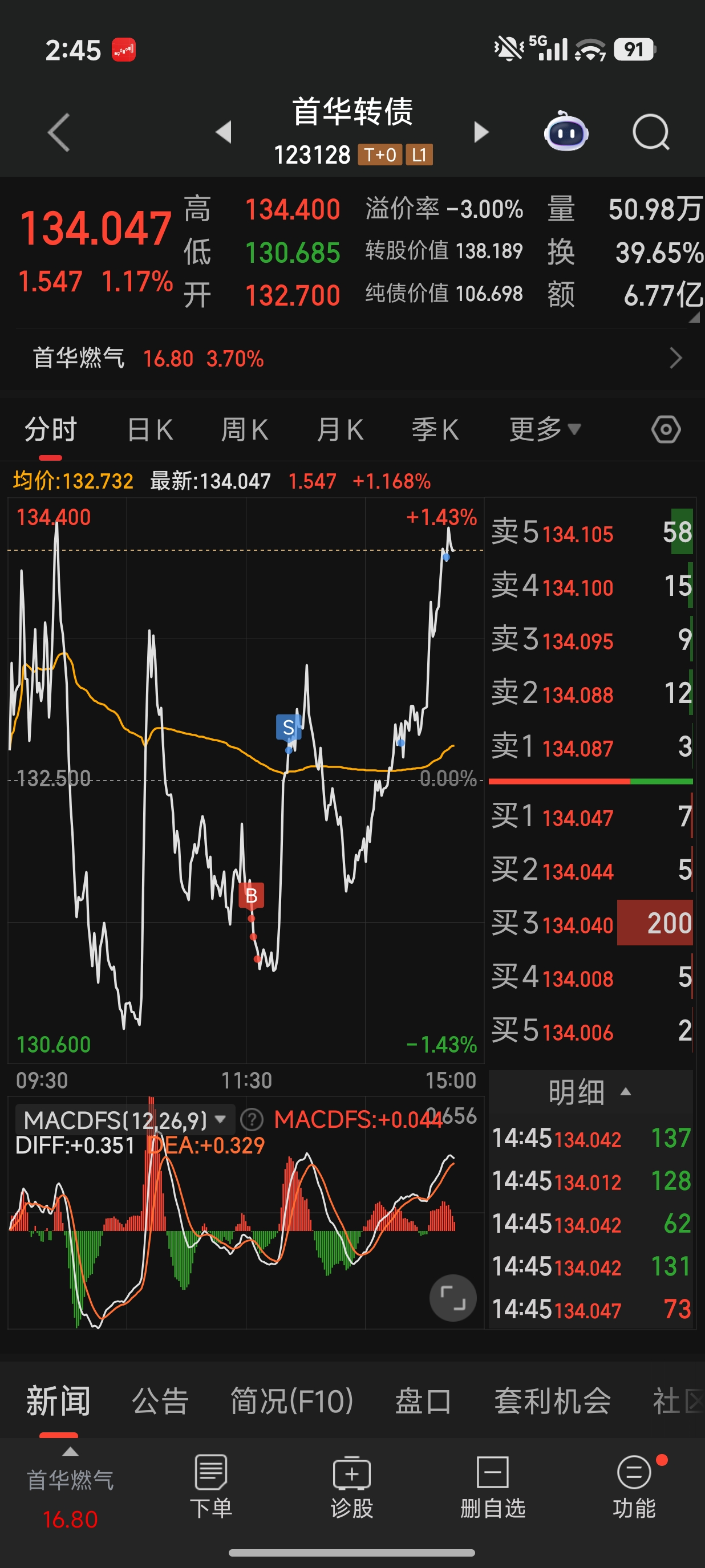
Task: Switch to the previous security
Action: tap(224, 132)
